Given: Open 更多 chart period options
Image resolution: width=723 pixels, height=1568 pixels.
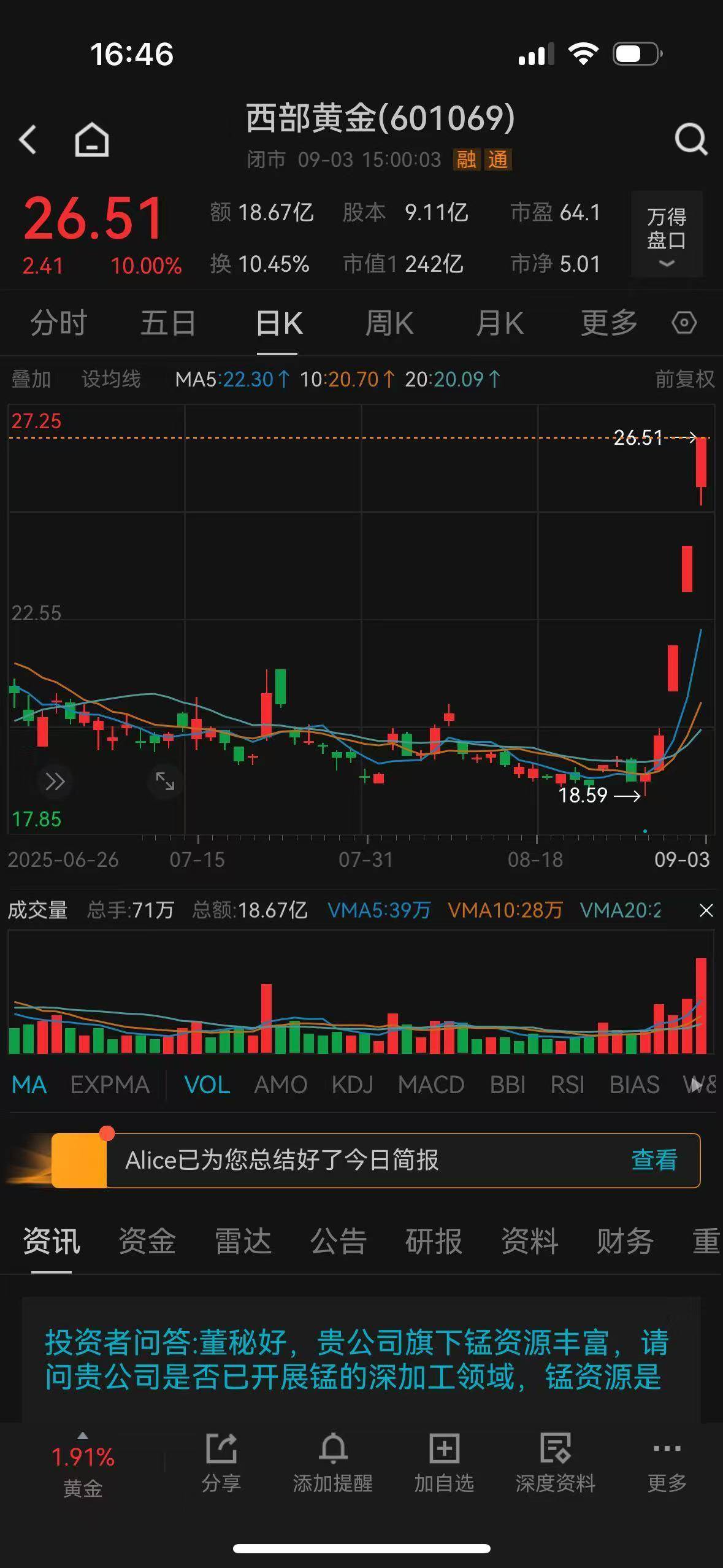Looking at the screenshot, I should (608, 322).
